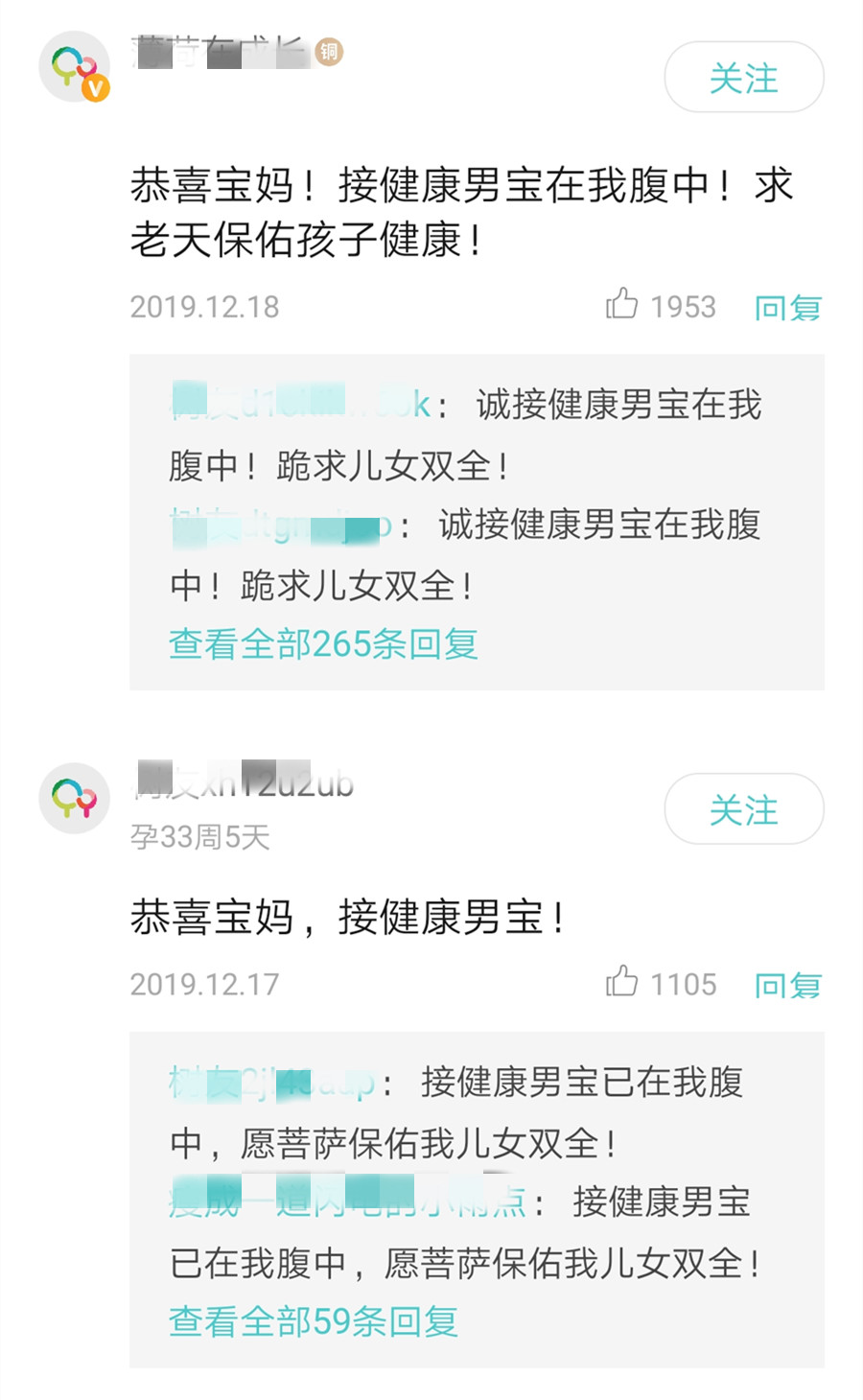Viewport: 863px width, 1400px height.
Task: Open the 回复 reply box for the first comment
Action: tap(788, 308)
